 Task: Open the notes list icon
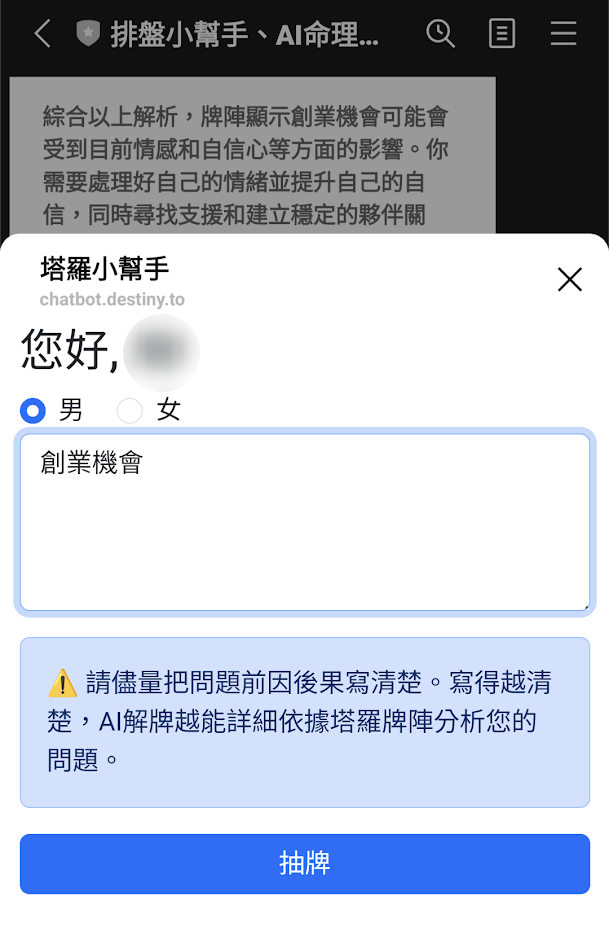point(501,34)
